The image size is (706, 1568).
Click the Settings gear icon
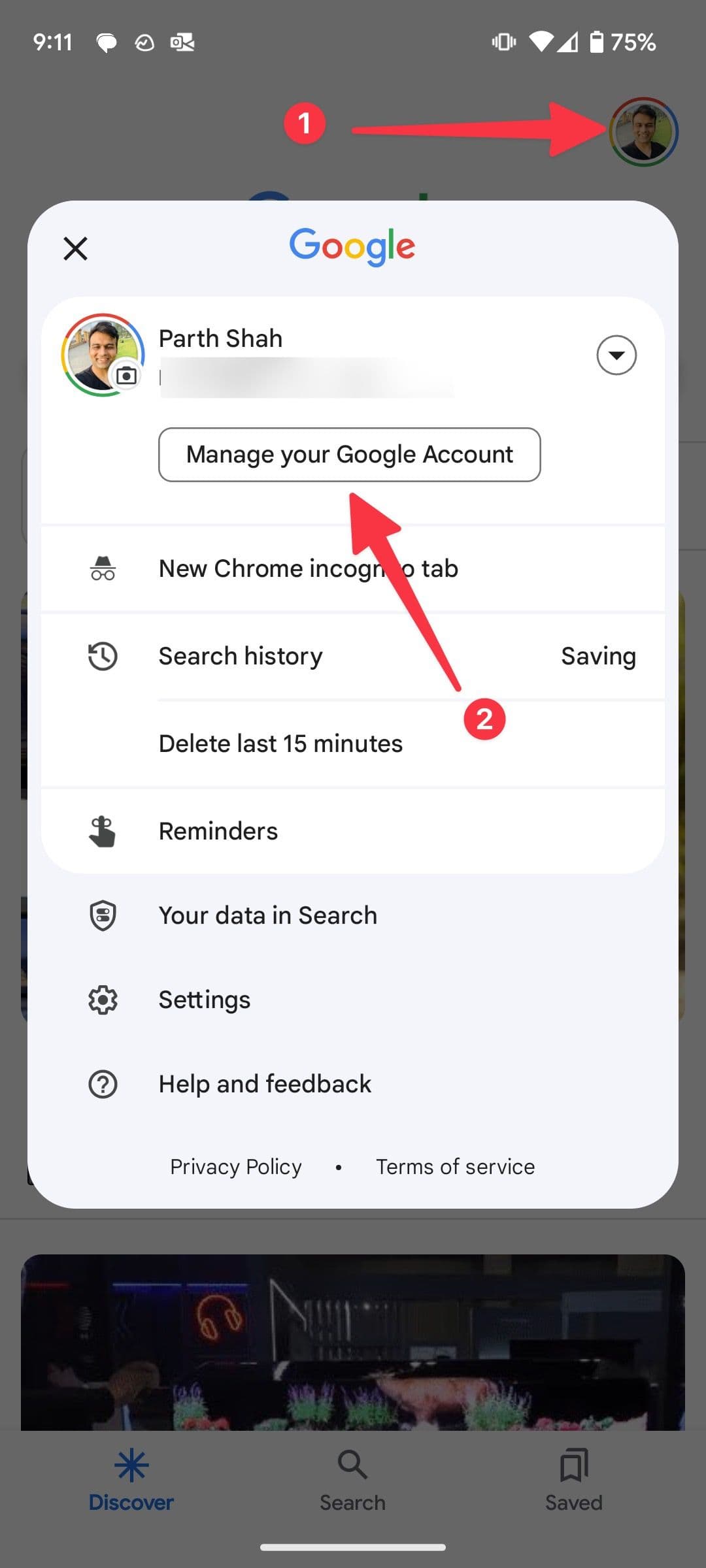coord(102,998)
